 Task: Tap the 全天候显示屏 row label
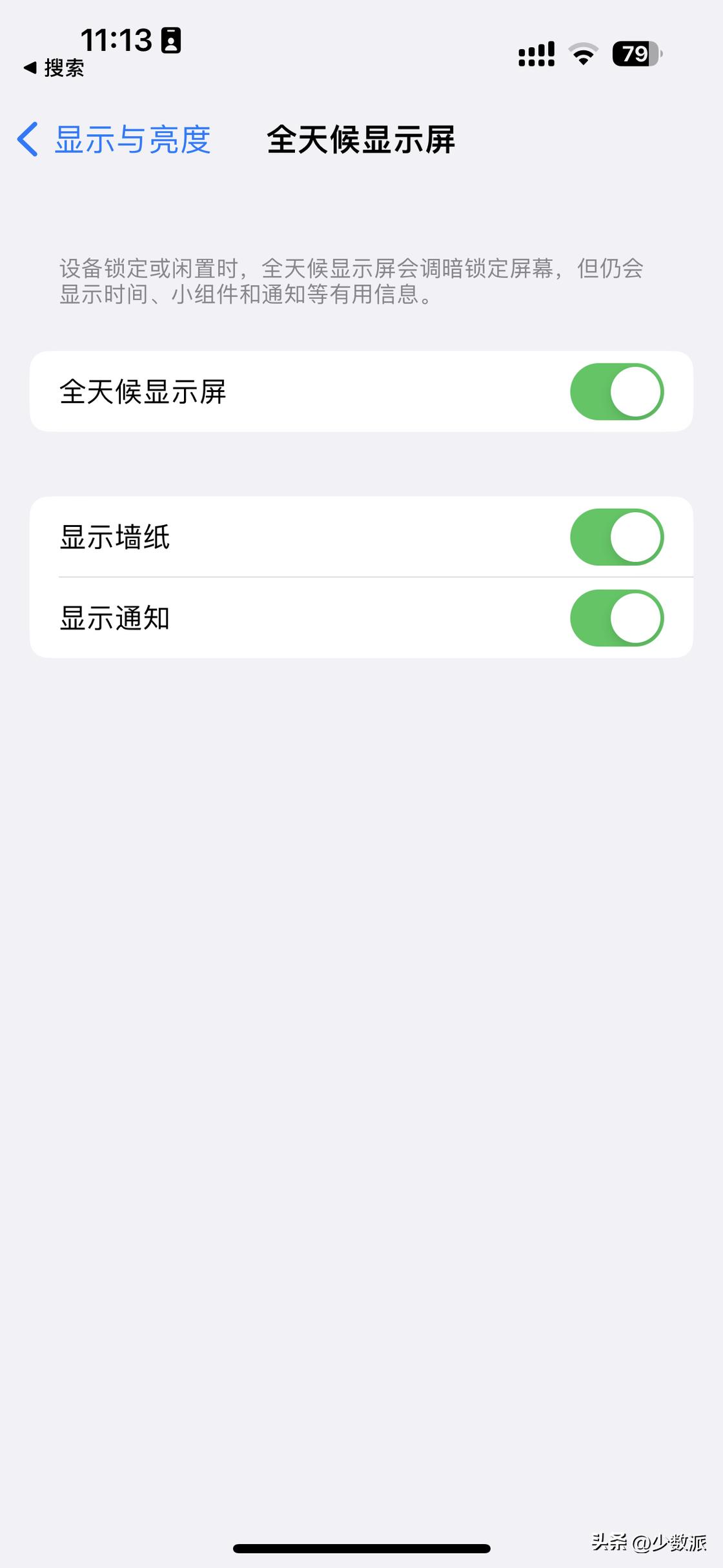[x=142, y=391]
